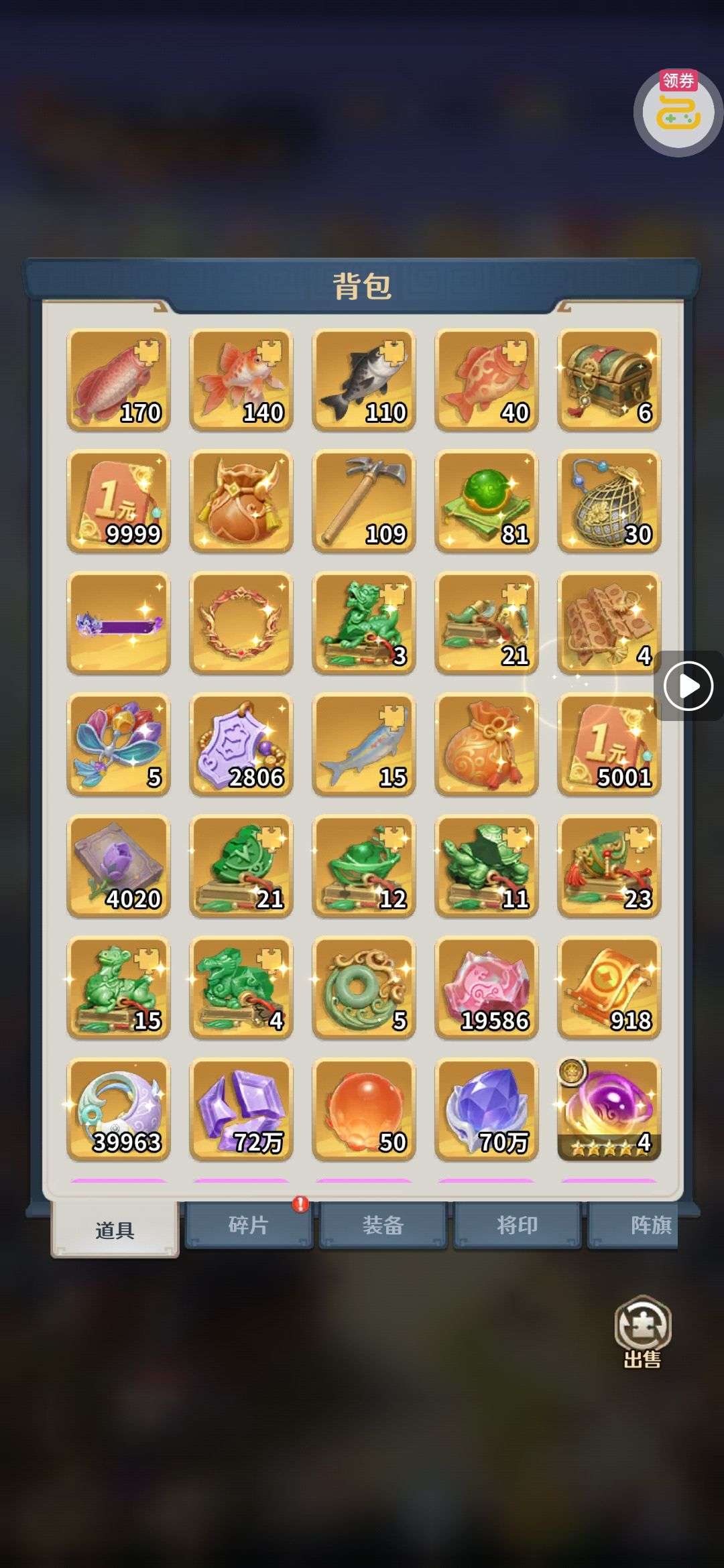Select the 1元 voucher with 9999

118,502
